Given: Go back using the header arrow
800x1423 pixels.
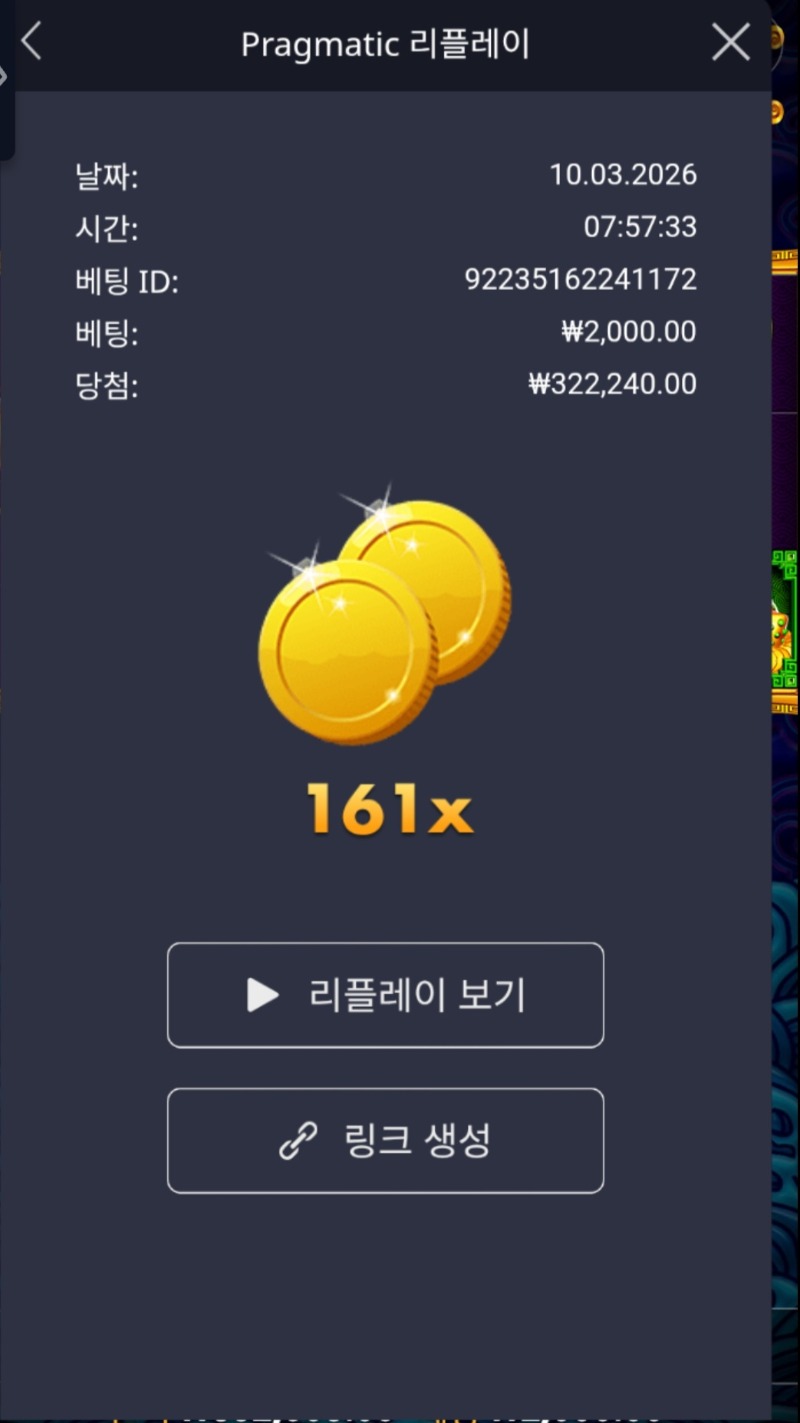Looking at the screenshot, I should point(32,43).
